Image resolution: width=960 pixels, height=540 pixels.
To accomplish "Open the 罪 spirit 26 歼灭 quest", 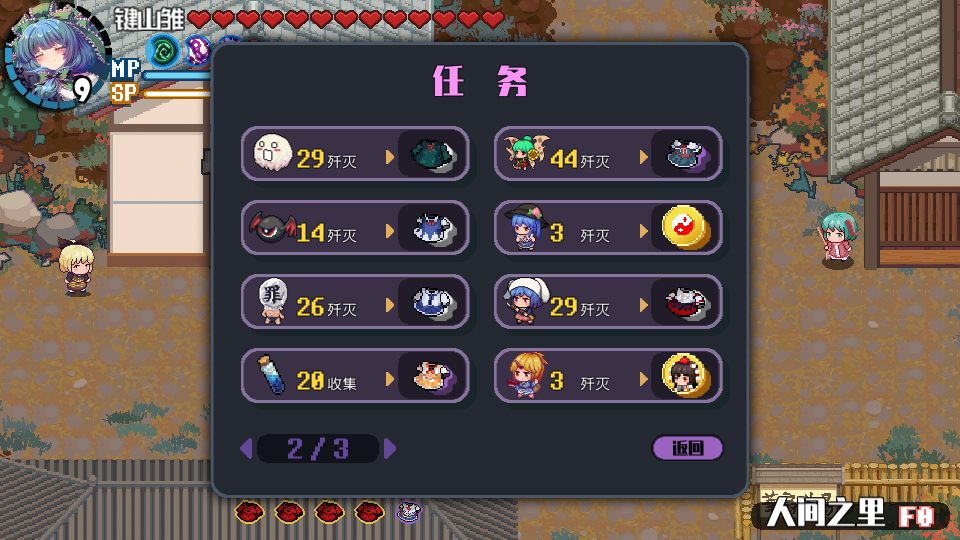I will (x=355, y=302).
